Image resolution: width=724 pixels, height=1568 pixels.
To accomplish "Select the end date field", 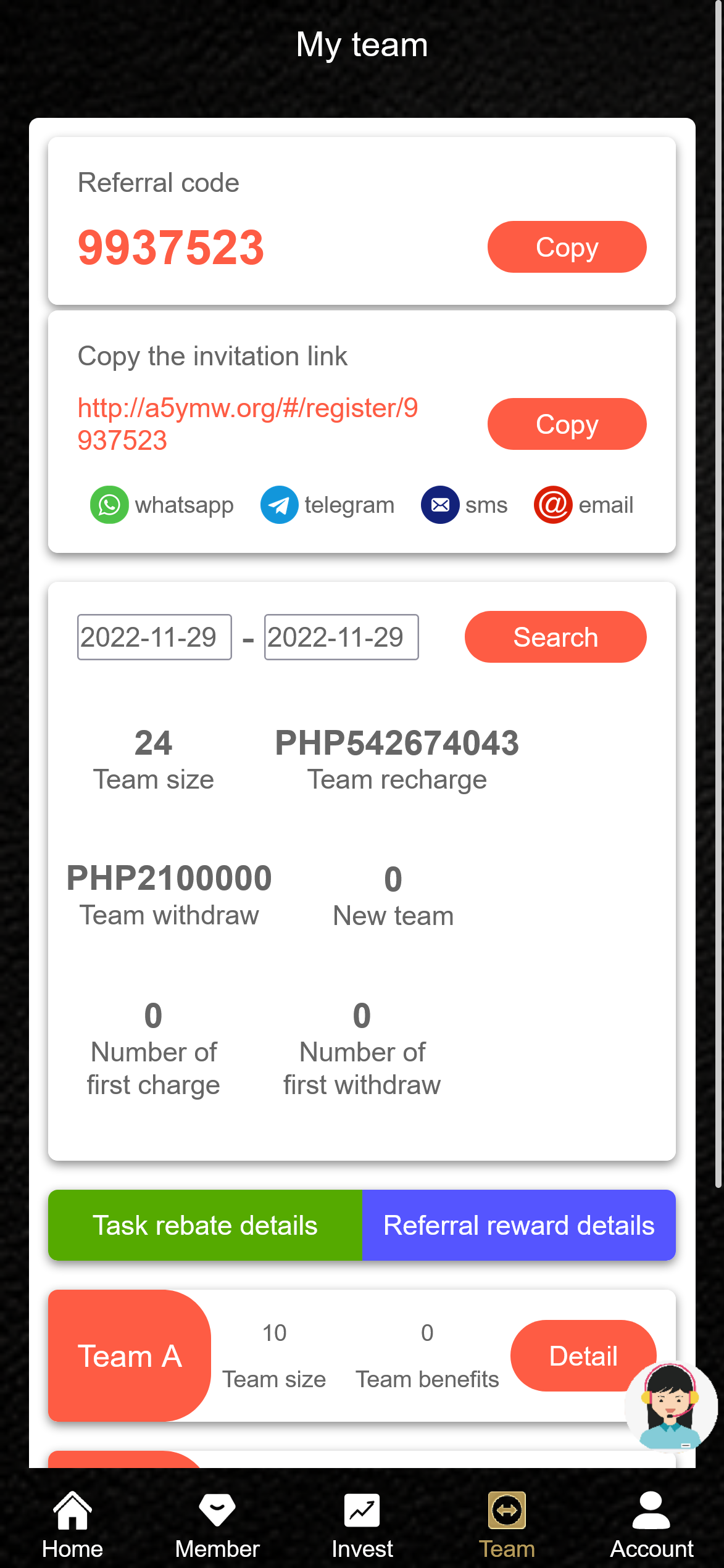I will tap(341, 637).
